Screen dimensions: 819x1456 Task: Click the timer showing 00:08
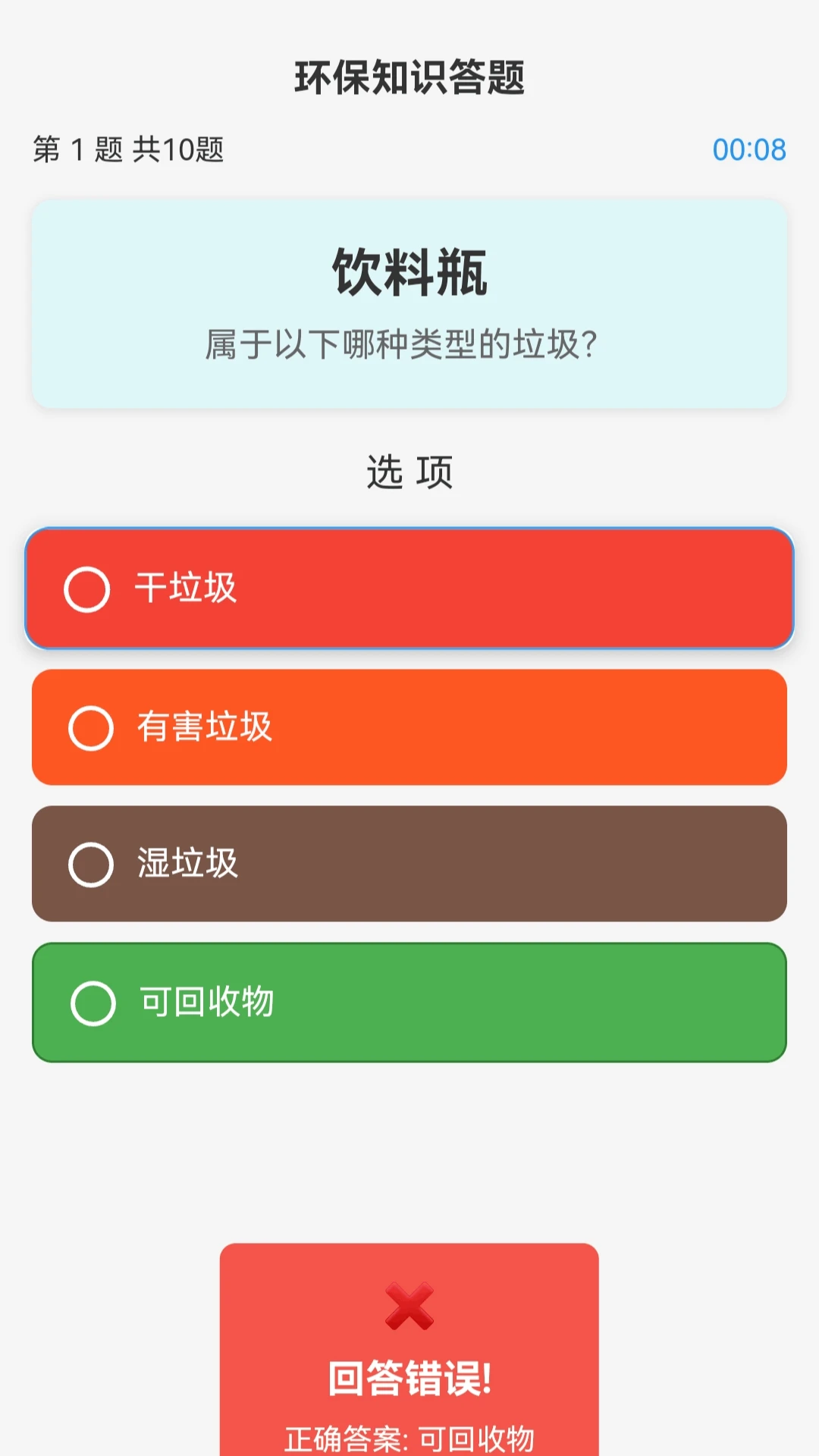748,149
